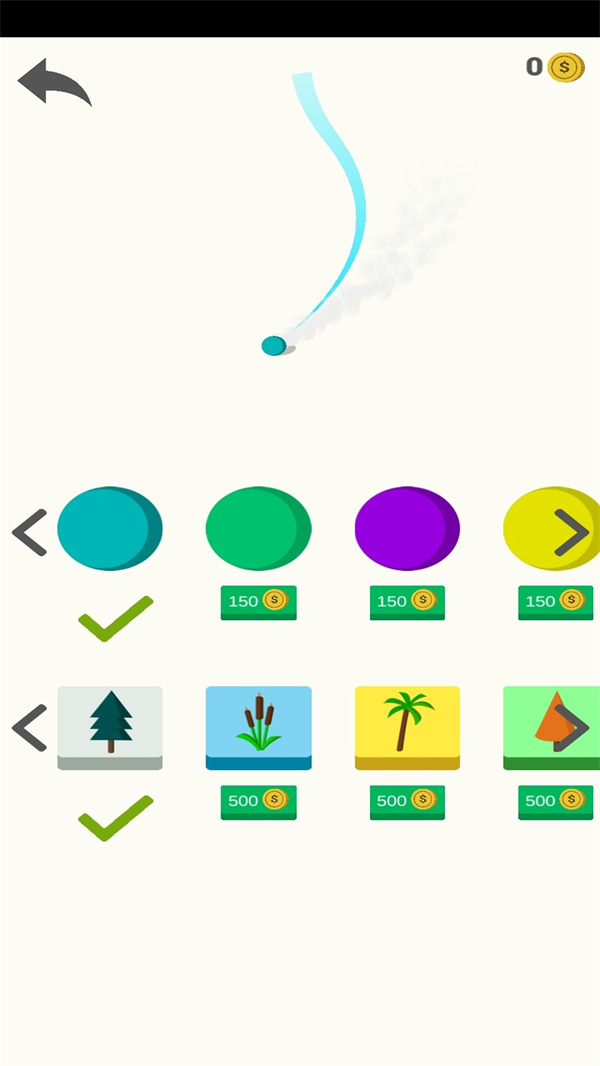
Task: Buy palm tree theme for 500 coins
Action: (x=407, y=802)
